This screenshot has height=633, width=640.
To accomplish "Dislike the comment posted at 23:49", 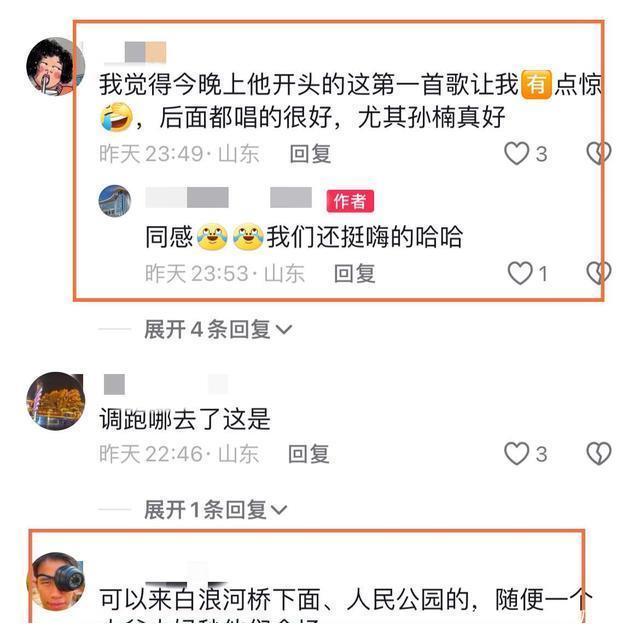I will [x=598, y=154].
